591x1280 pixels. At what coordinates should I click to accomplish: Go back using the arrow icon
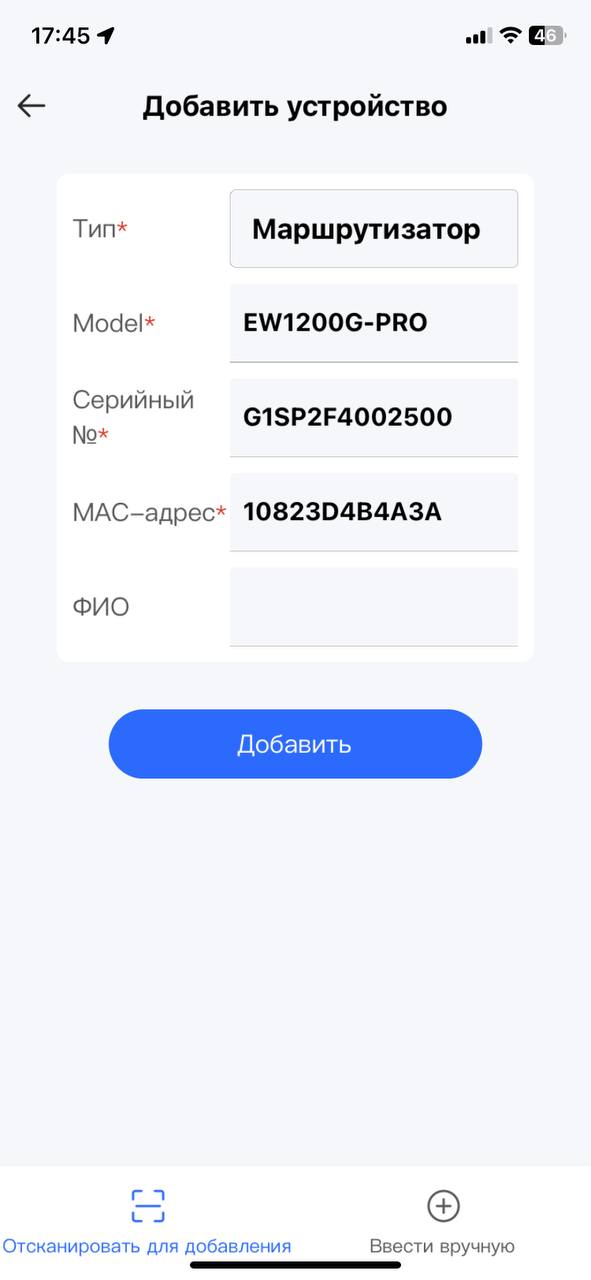[32, 106]
